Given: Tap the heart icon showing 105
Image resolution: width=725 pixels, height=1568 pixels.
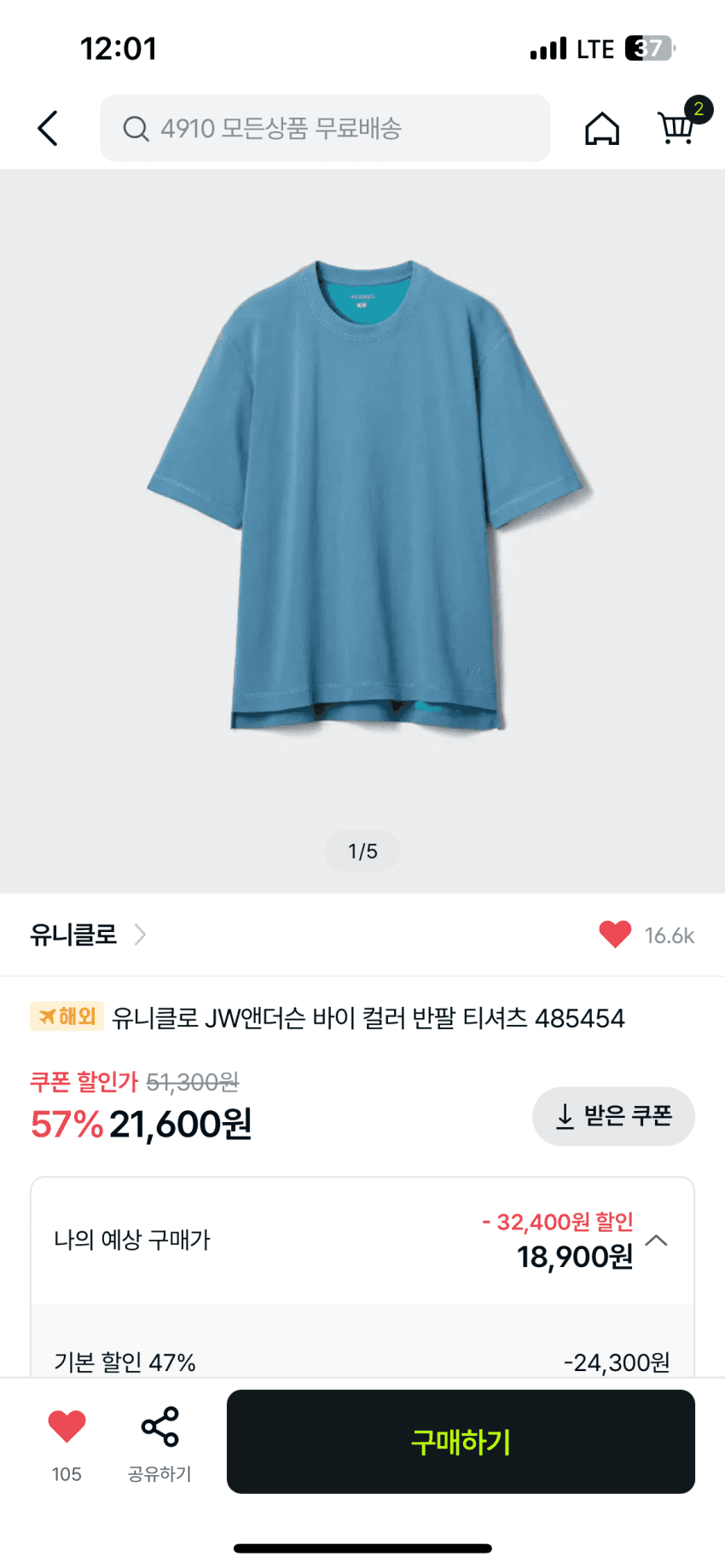Looking at the screenshot, I should pos(66,1423).
